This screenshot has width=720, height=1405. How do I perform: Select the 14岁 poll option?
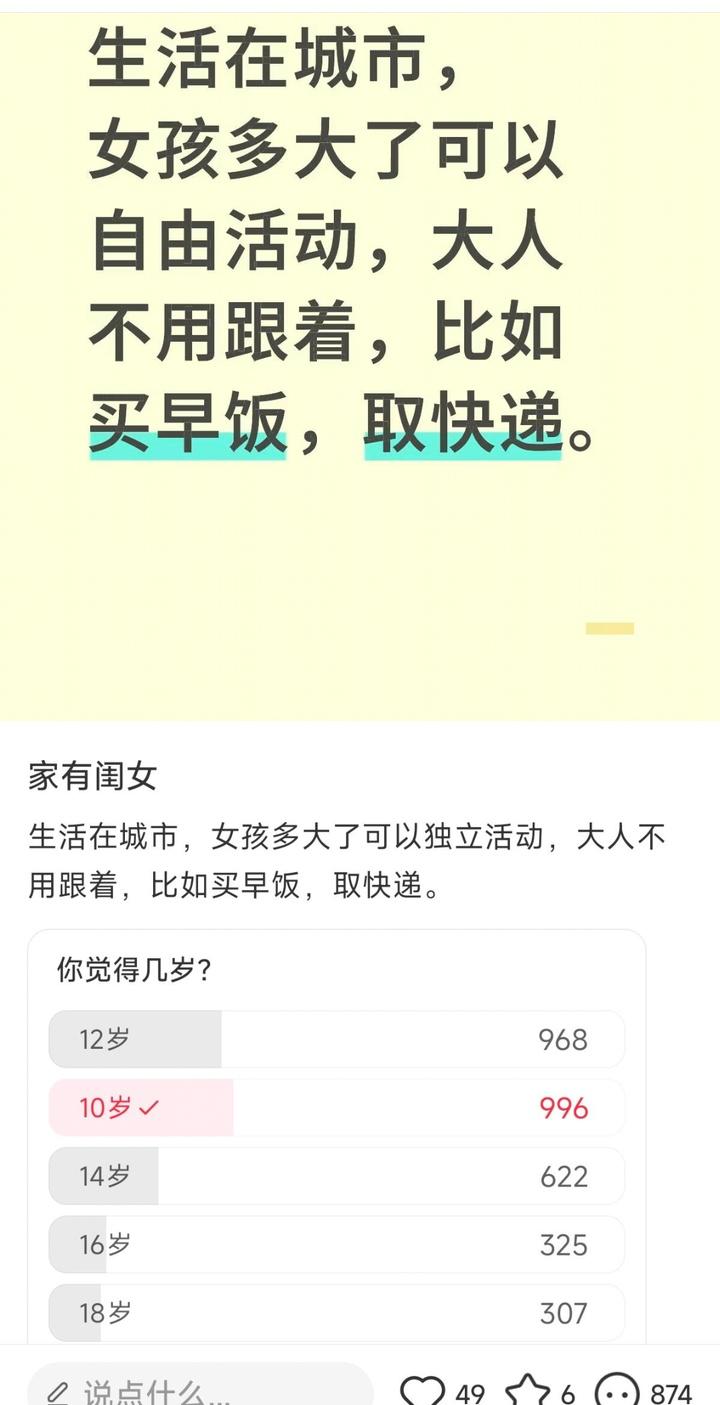(x=335, y=1176)
